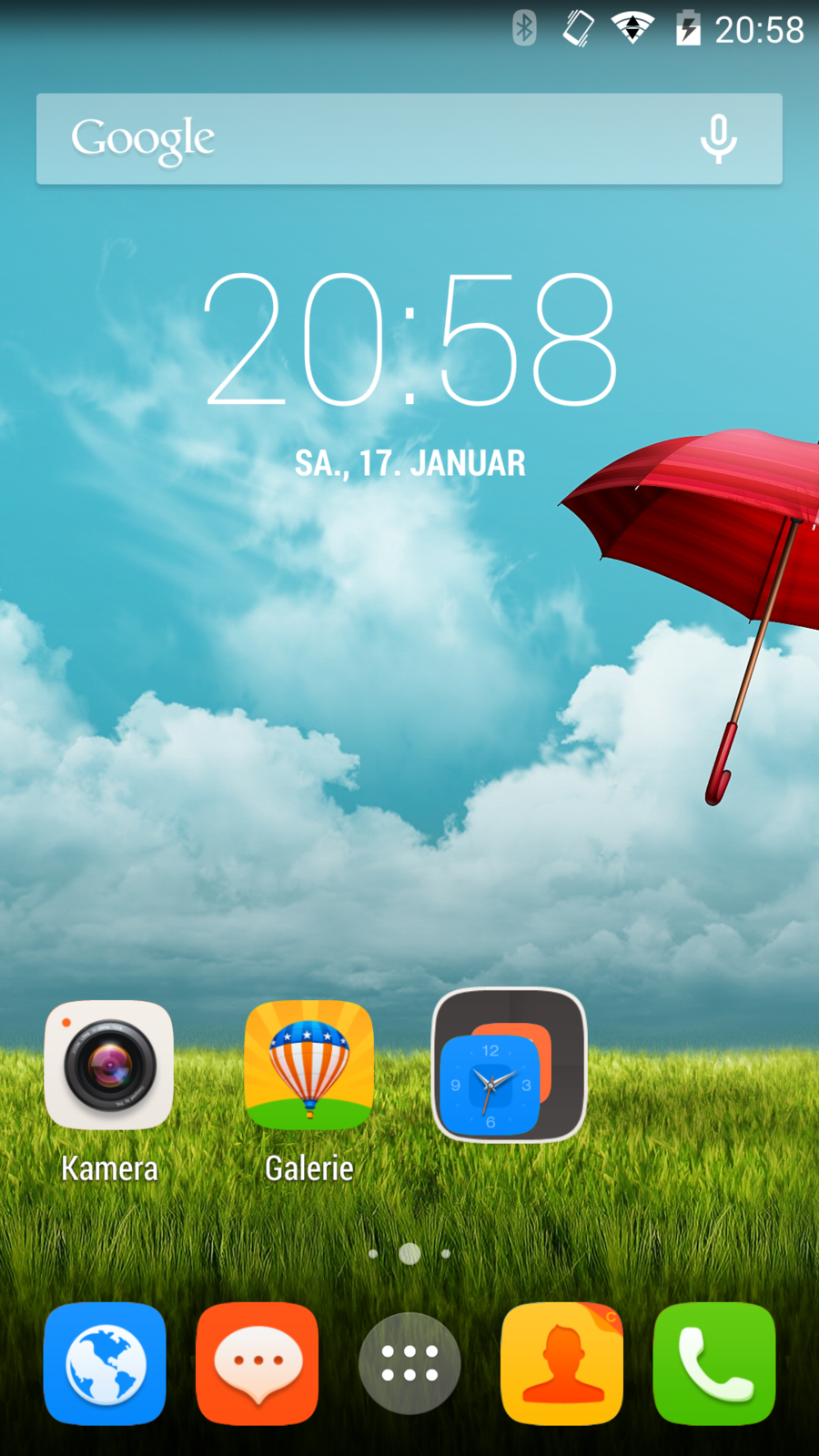Launch the Kamera app
Viewport: 819px width, 1456px height.
point(109,1066)
